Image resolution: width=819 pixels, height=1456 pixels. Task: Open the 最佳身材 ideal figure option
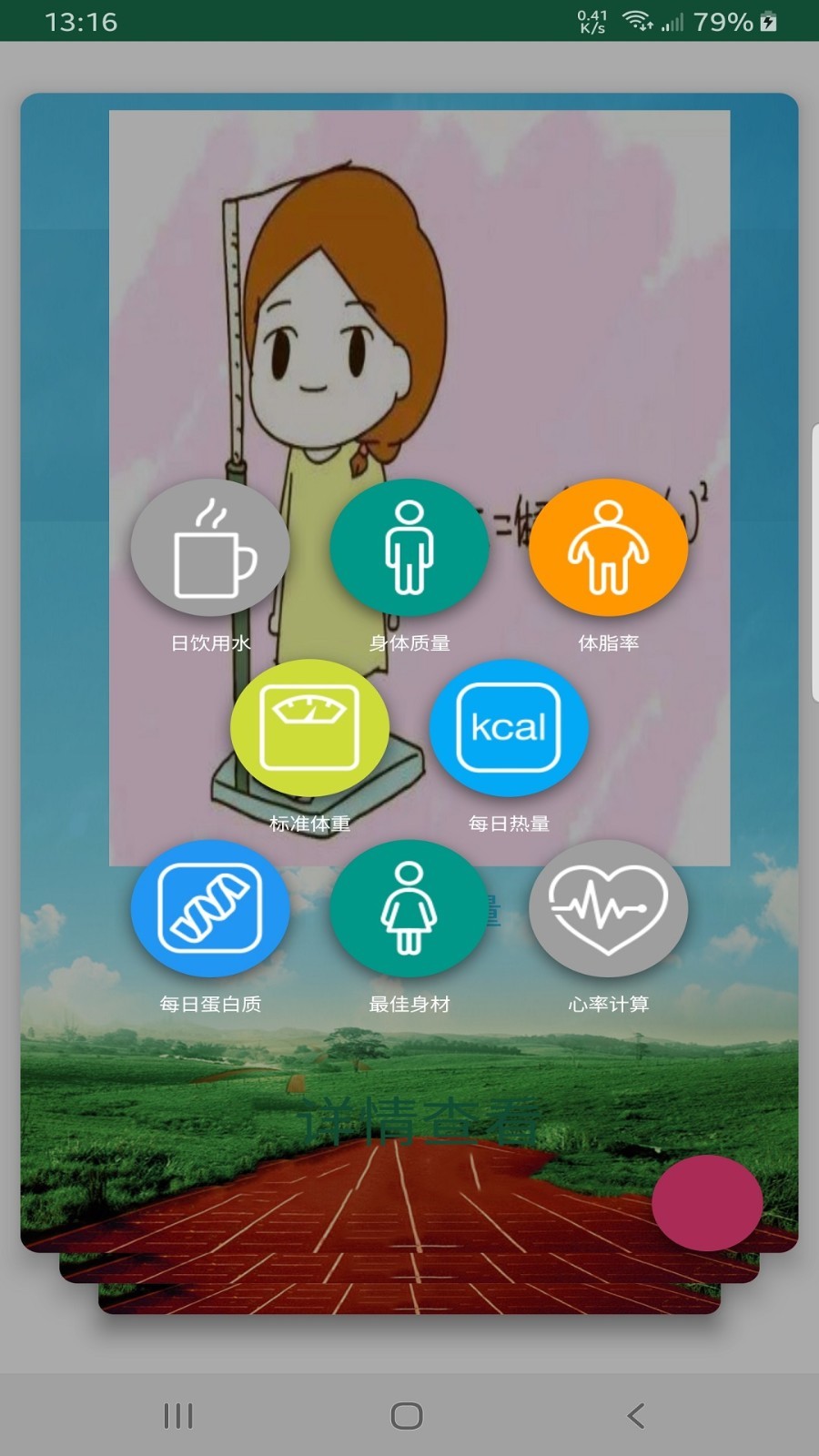(409, 907)
